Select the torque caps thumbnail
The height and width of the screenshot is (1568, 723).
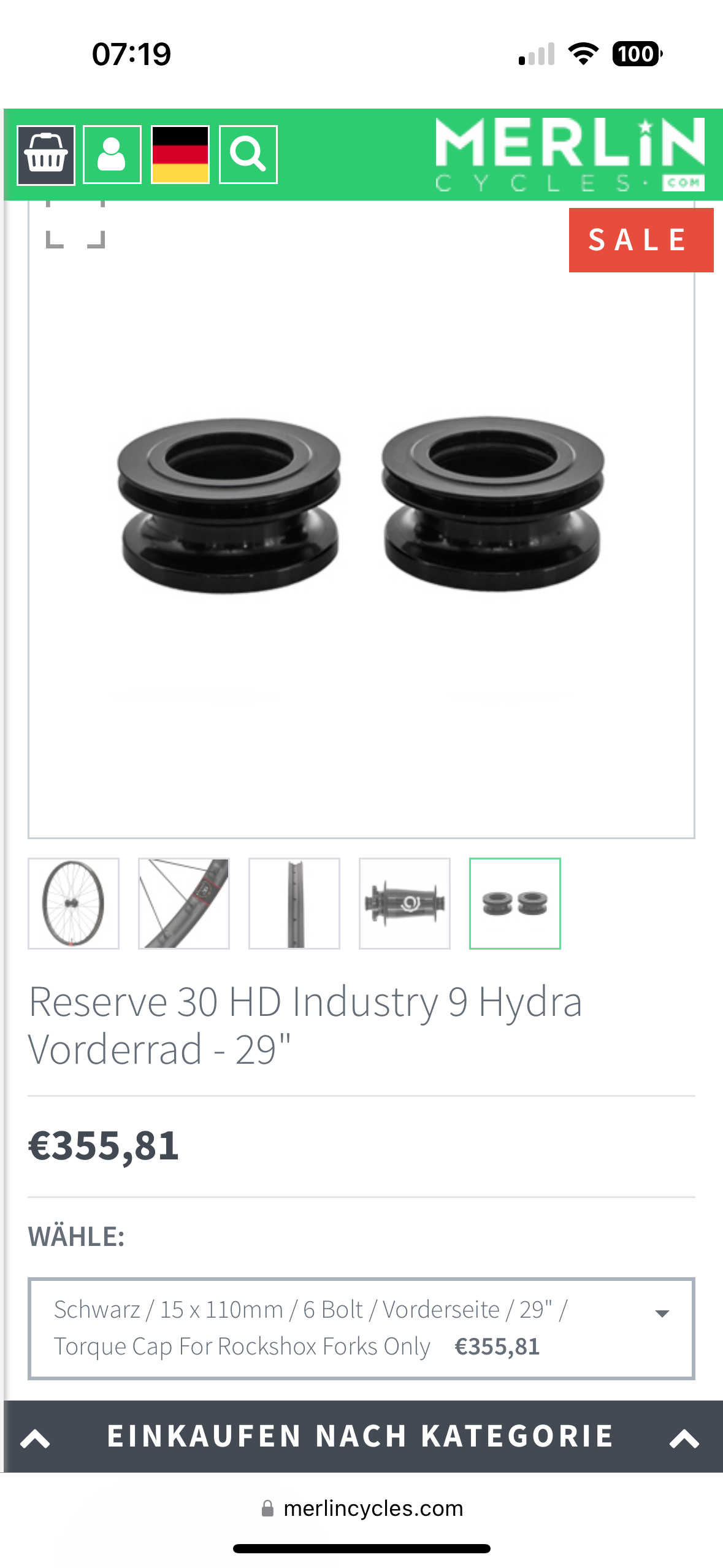tap(515, 903)
